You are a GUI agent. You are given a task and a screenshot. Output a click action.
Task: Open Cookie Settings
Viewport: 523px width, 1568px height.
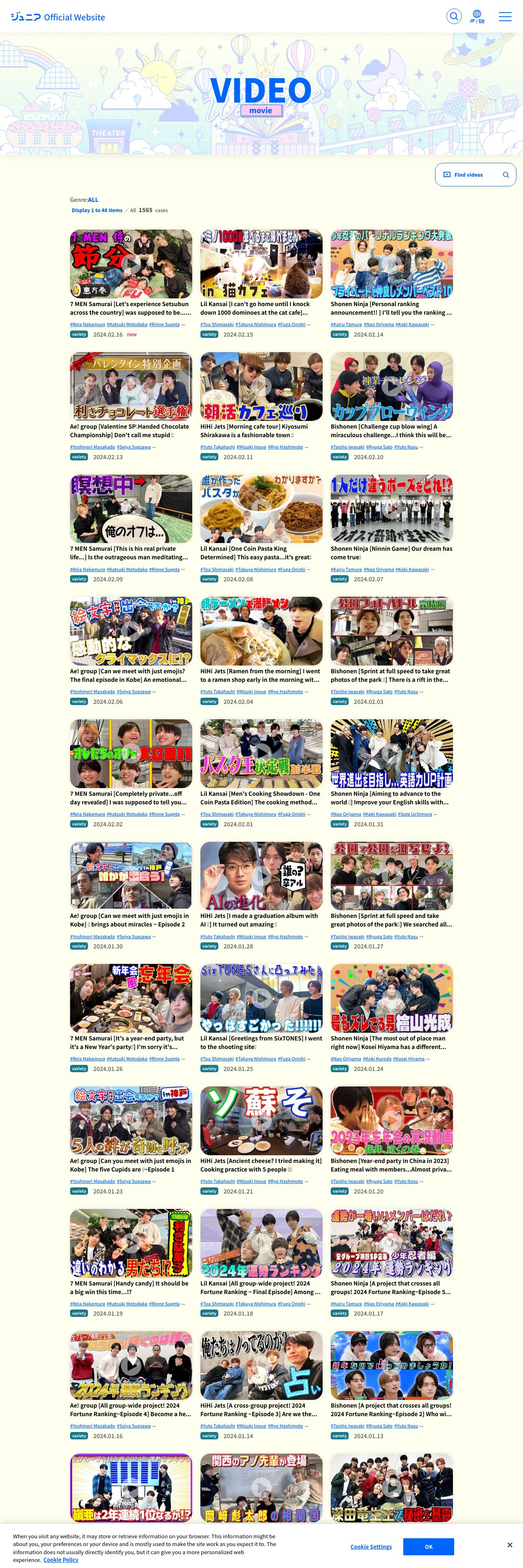371,1546
